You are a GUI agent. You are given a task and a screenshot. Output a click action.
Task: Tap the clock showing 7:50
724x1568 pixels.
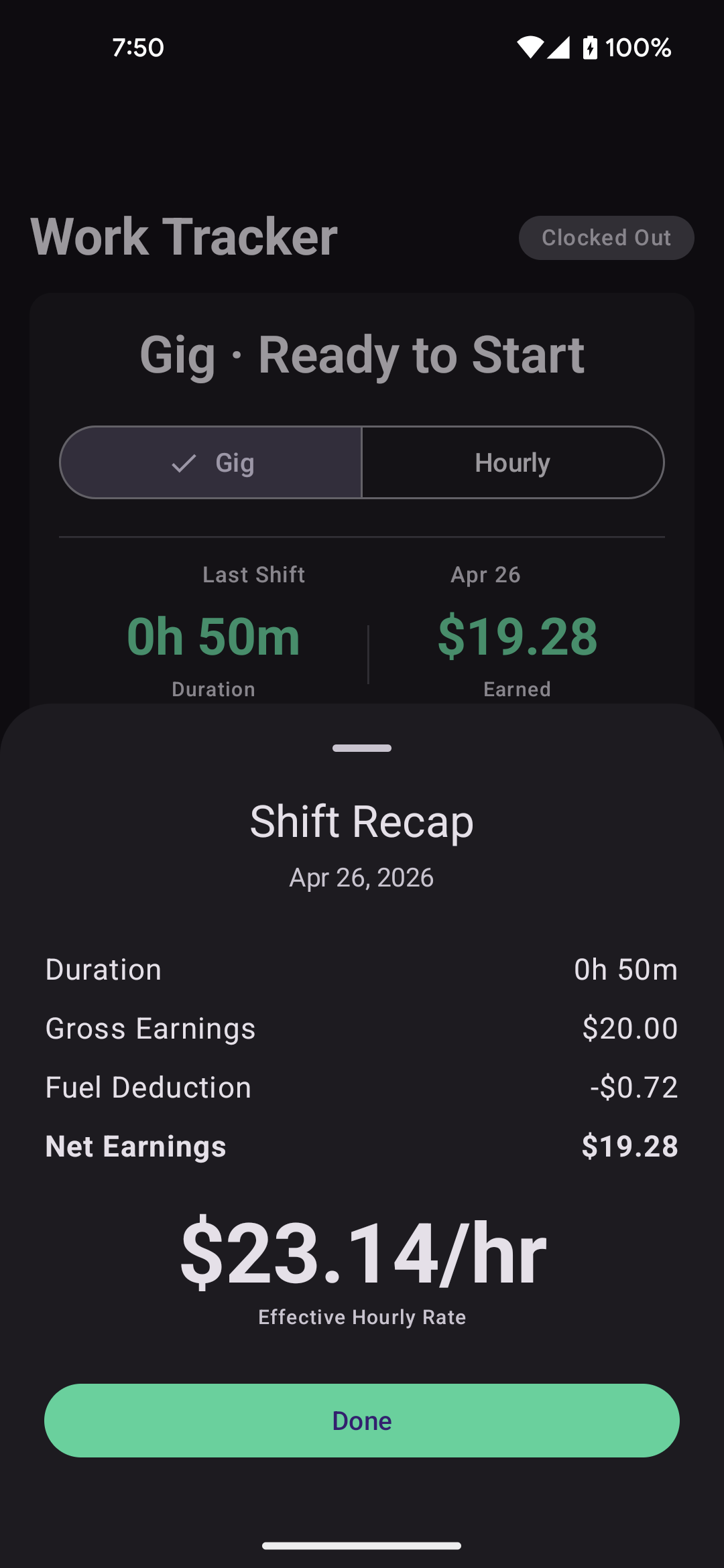pos(139,47)
